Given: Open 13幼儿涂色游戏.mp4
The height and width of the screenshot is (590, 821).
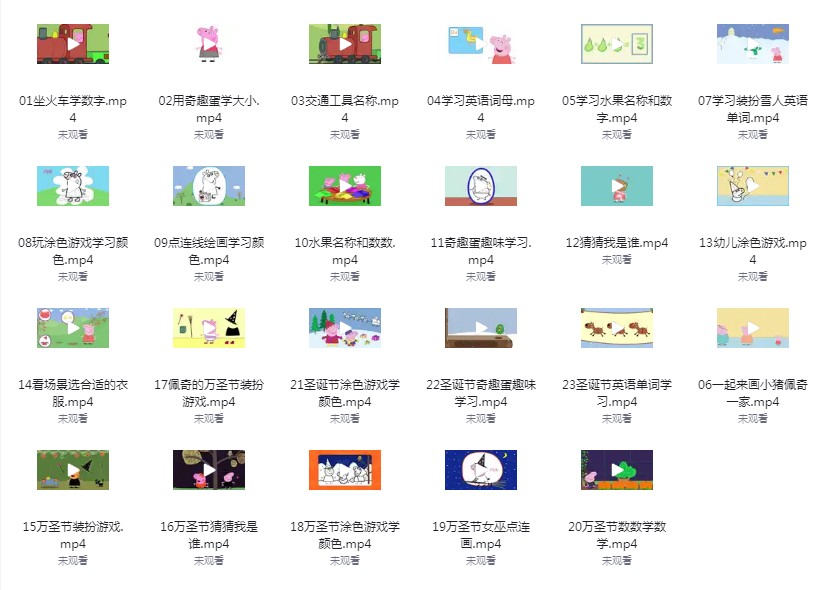Looking at the screenshot, I should 753,186.
